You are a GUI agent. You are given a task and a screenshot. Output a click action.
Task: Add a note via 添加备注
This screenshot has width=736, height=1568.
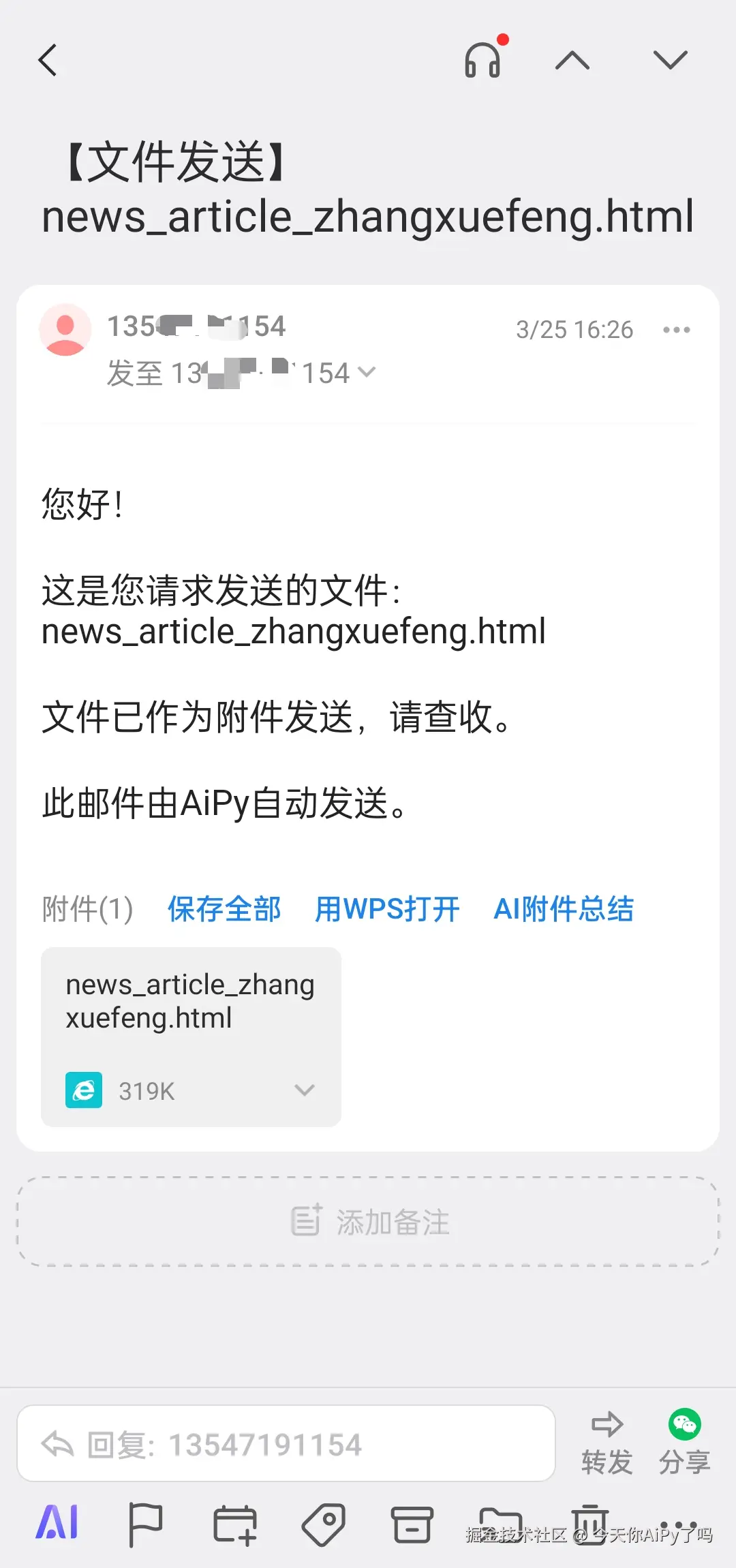pos(368,1222)
